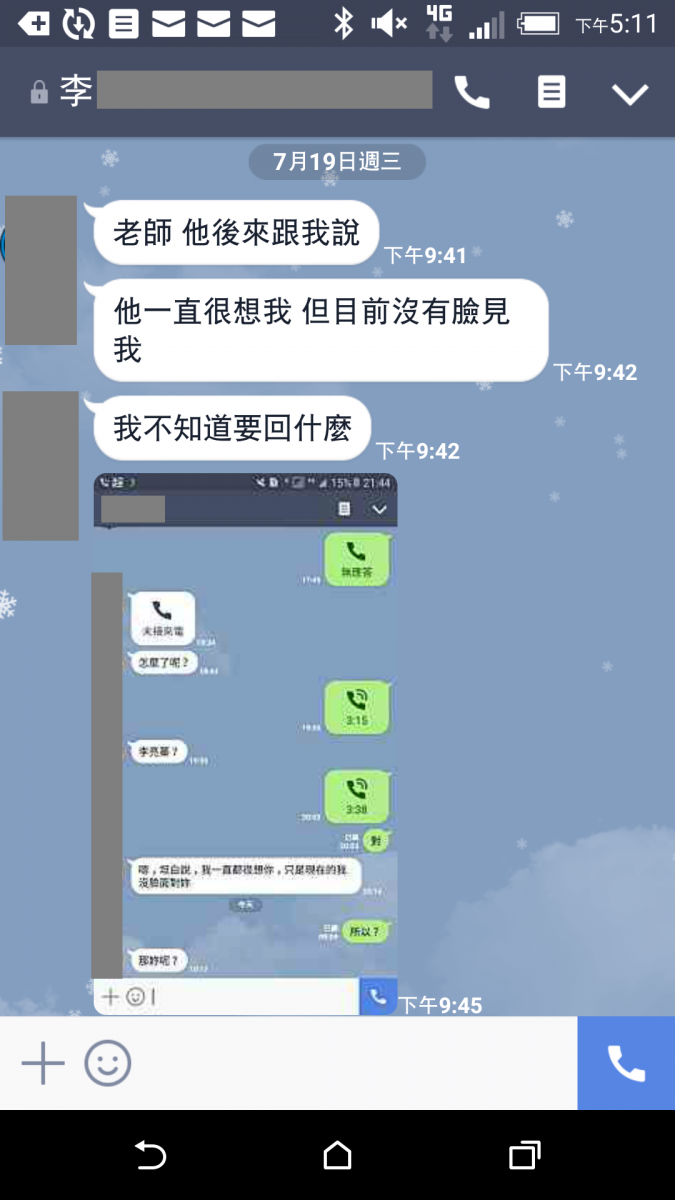Open the emoji sticker picker
This screenshot has height=1200, width=675.
click(108, 1063)
